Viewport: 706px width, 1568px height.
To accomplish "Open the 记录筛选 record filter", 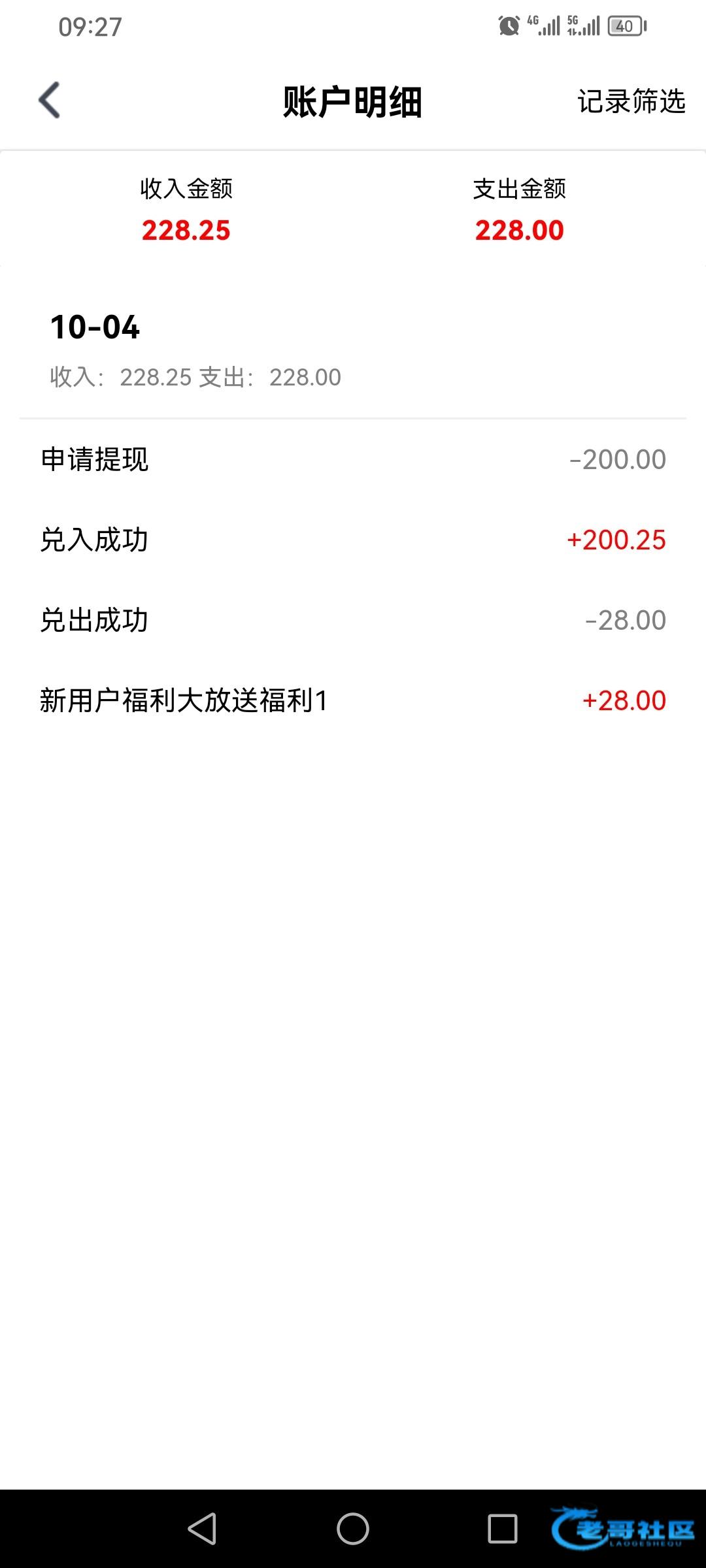I will [631, 102].
